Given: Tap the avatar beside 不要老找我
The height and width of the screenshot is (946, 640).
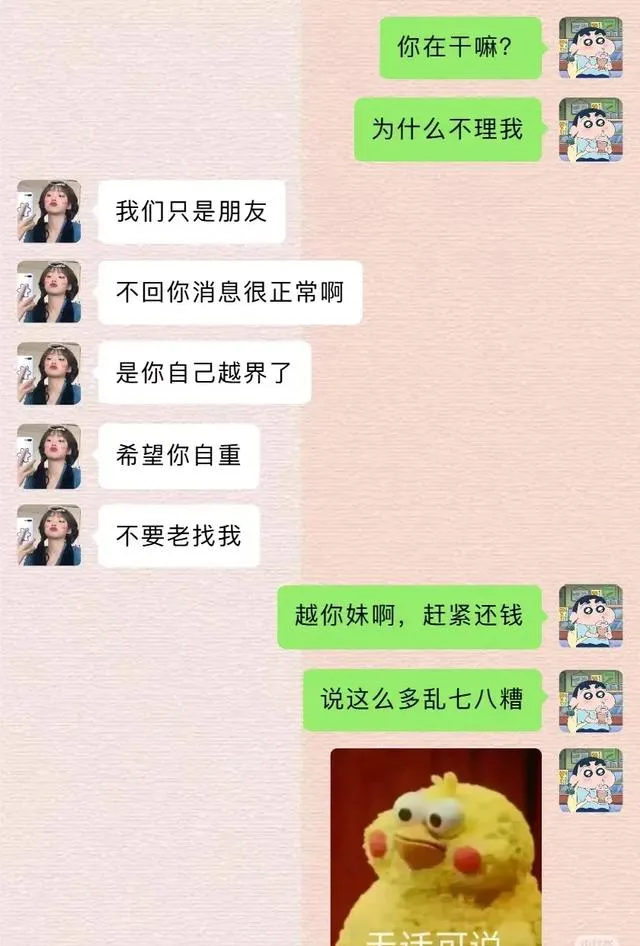Looking at the screenshot, I should [x=49, y=535].
